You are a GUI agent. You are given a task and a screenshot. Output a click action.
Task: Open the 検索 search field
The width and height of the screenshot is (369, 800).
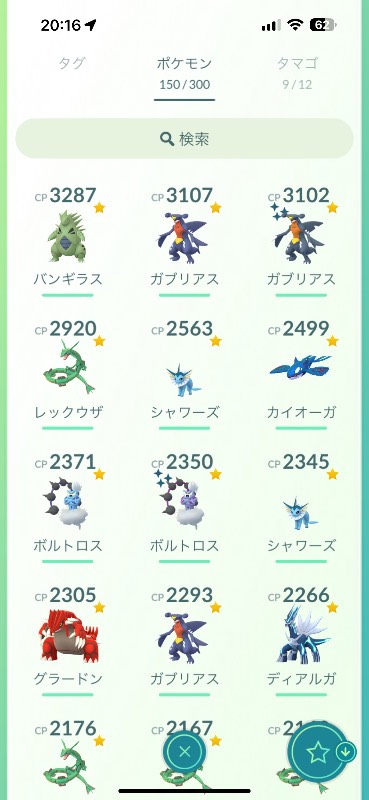coord(184,138)
